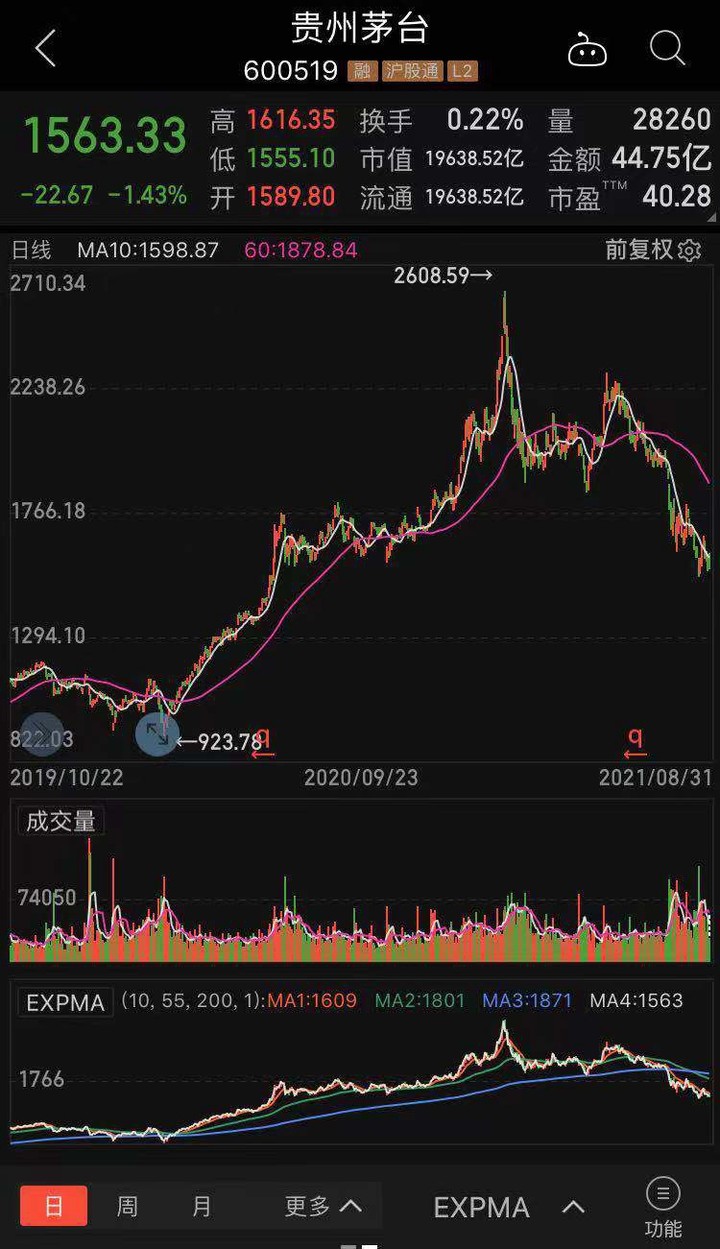Open the 功能 function menu
This screenshot has width=720, height=1249.
[663, 1206]
